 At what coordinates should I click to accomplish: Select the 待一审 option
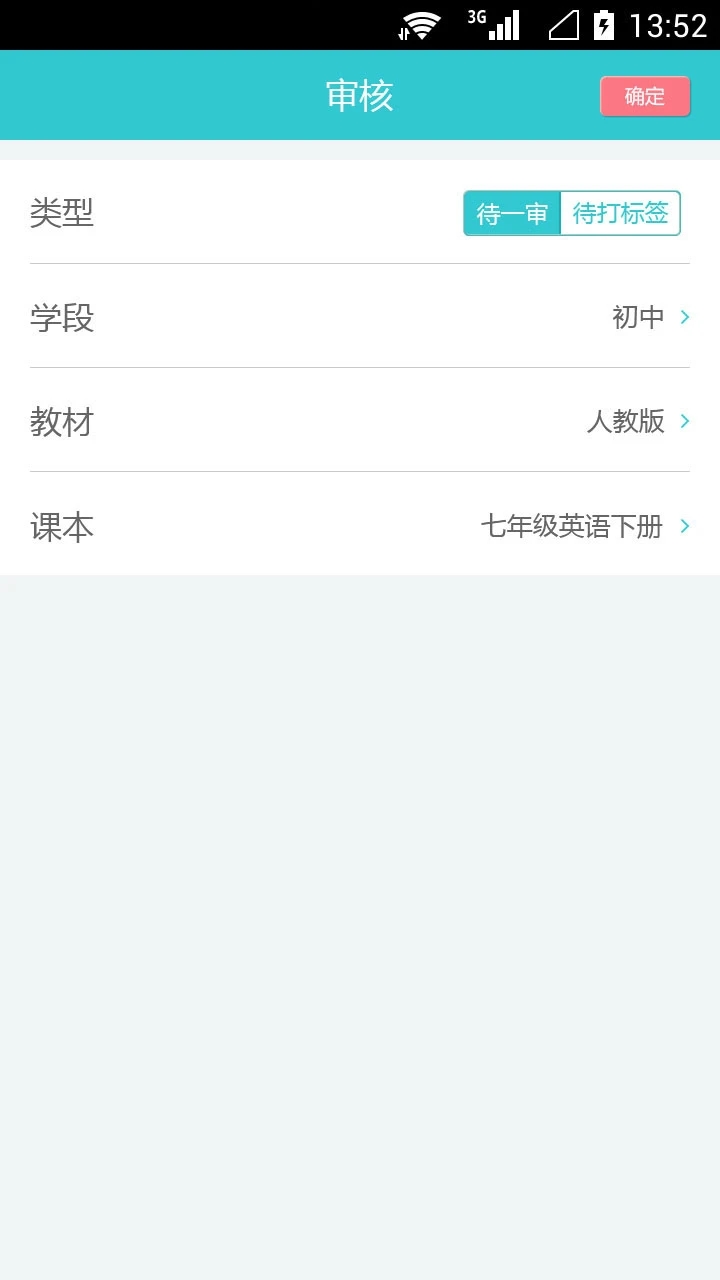tap(510, 213)
